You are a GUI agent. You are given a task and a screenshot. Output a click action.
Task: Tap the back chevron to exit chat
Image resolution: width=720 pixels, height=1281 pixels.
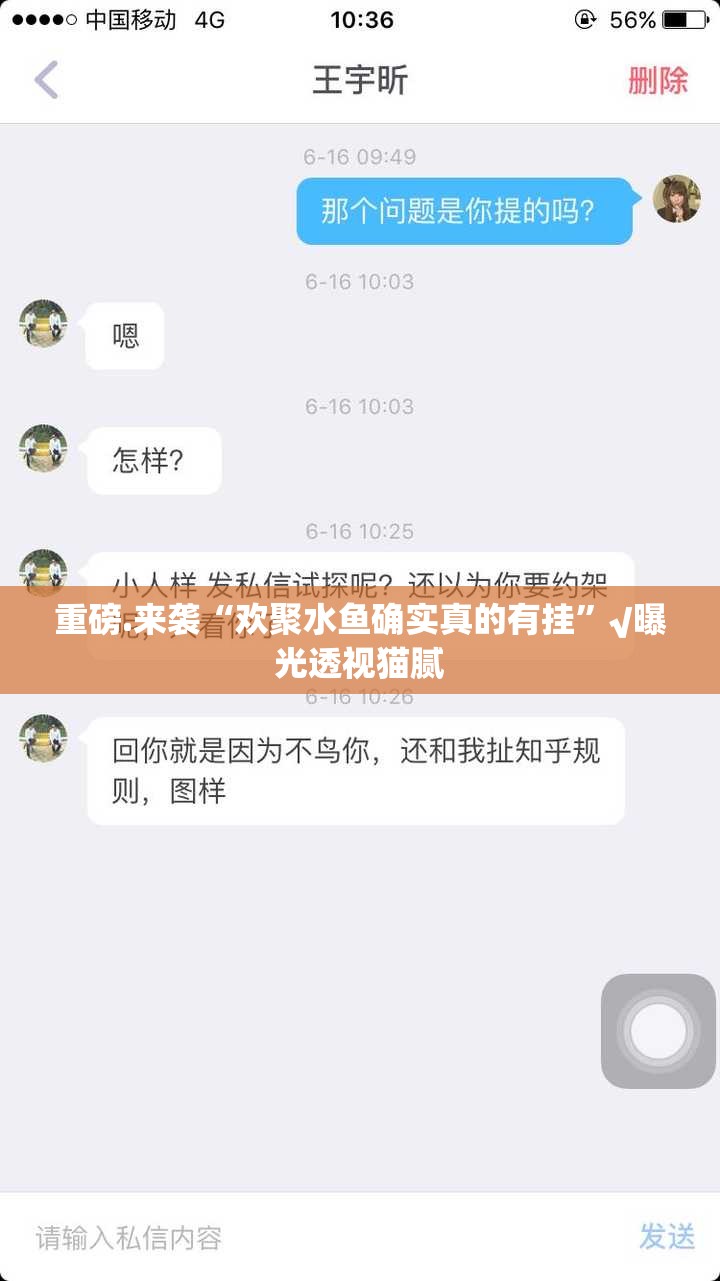[45, 79]
